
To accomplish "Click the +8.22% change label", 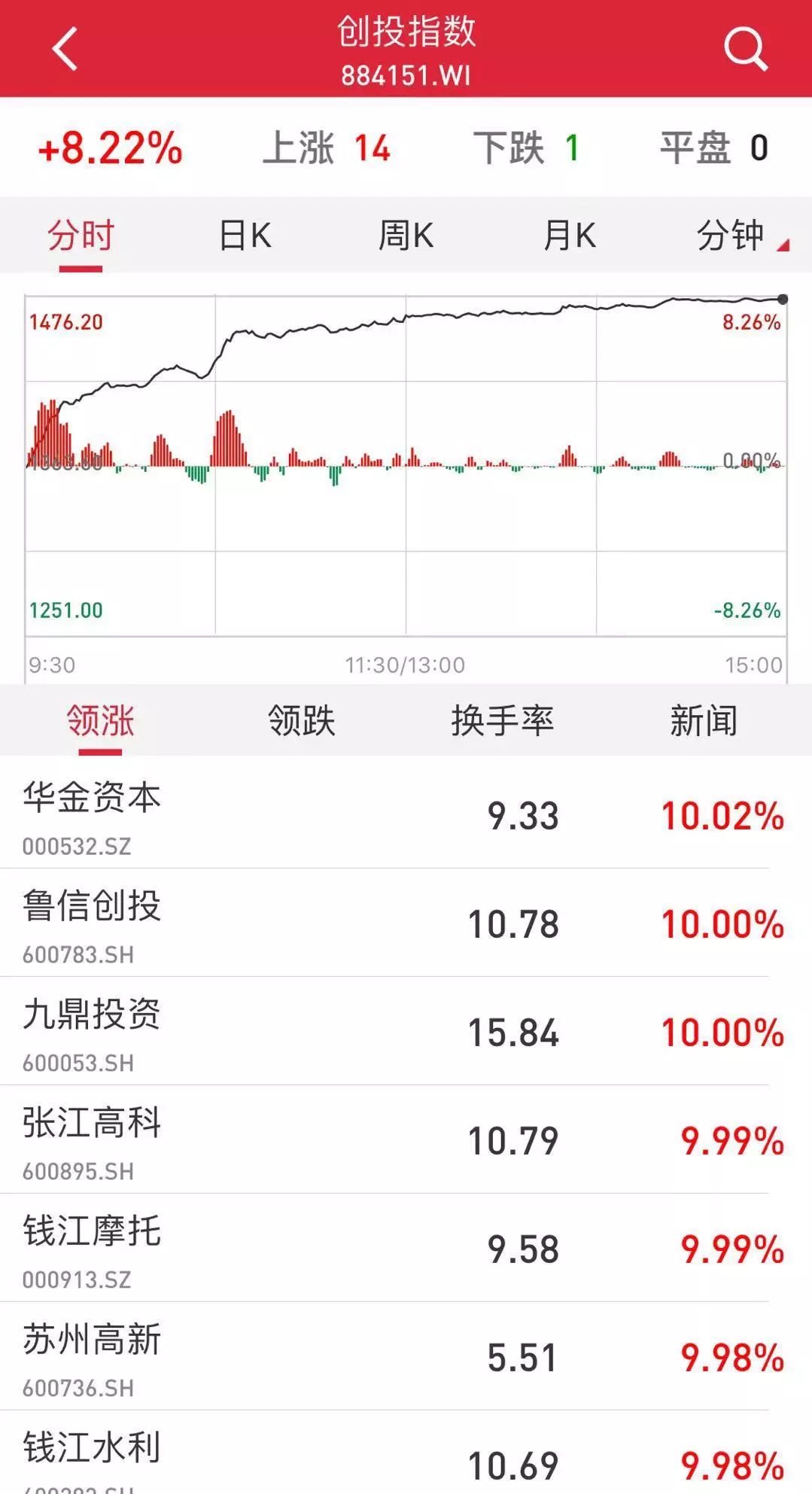I will point(111,148).
